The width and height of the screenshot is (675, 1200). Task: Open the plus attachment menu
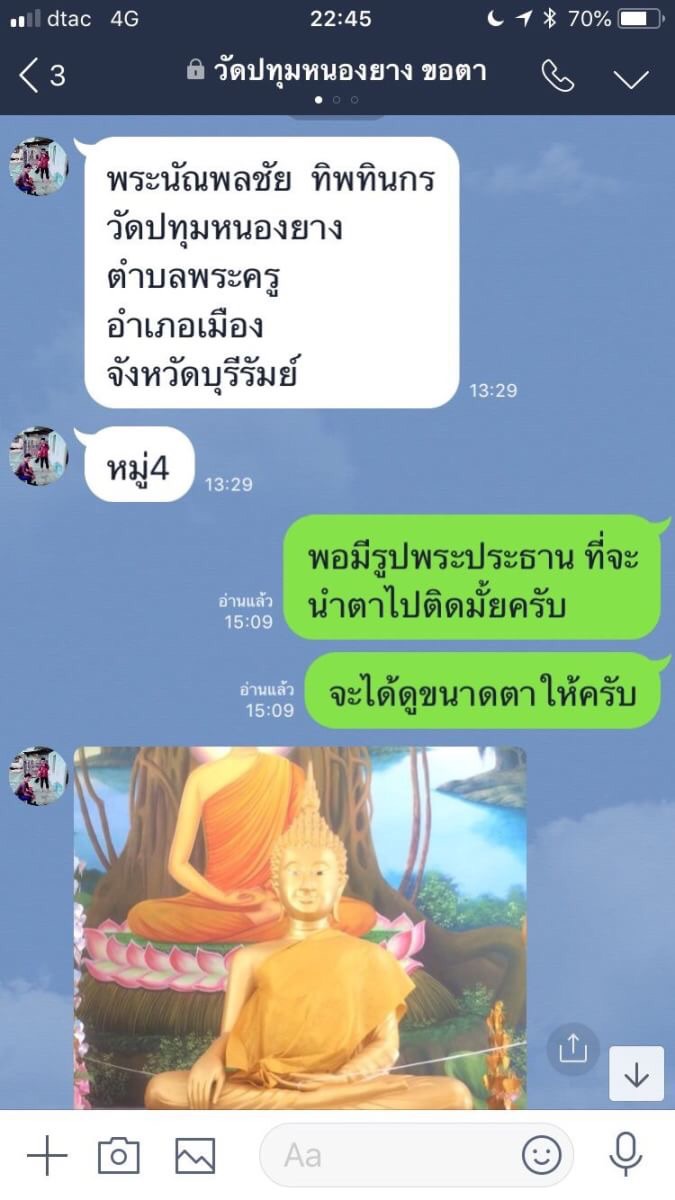[46, 1156]
